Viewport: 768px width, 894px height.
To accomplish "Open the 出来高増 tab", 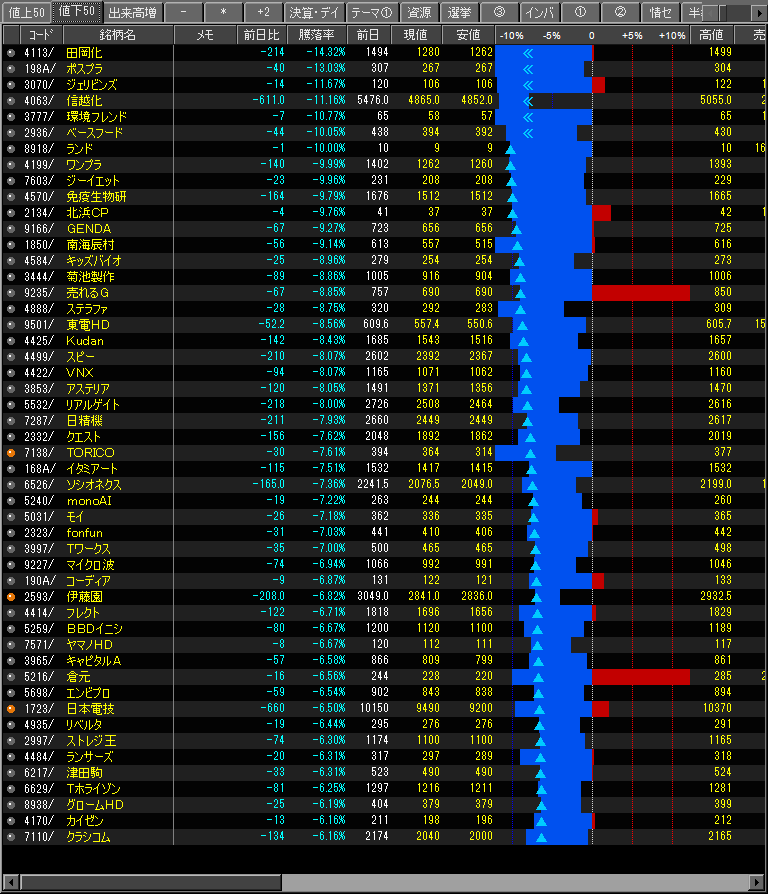I will (x=131, y=12).
